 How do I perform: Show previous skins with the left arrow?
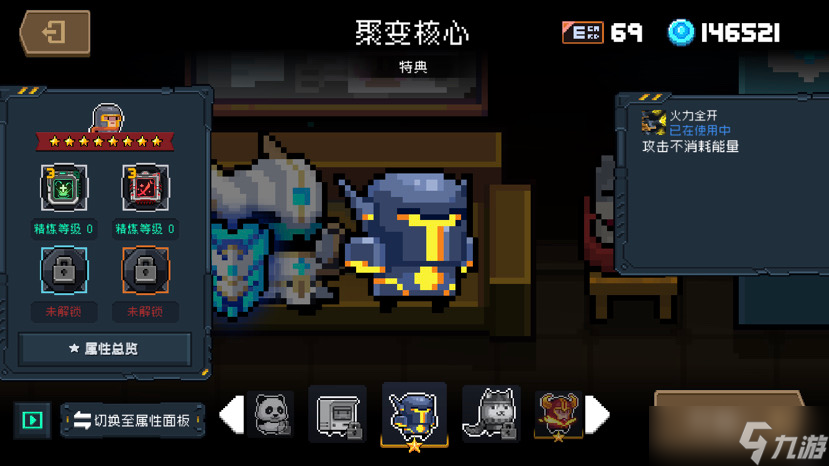pos(231,414)
